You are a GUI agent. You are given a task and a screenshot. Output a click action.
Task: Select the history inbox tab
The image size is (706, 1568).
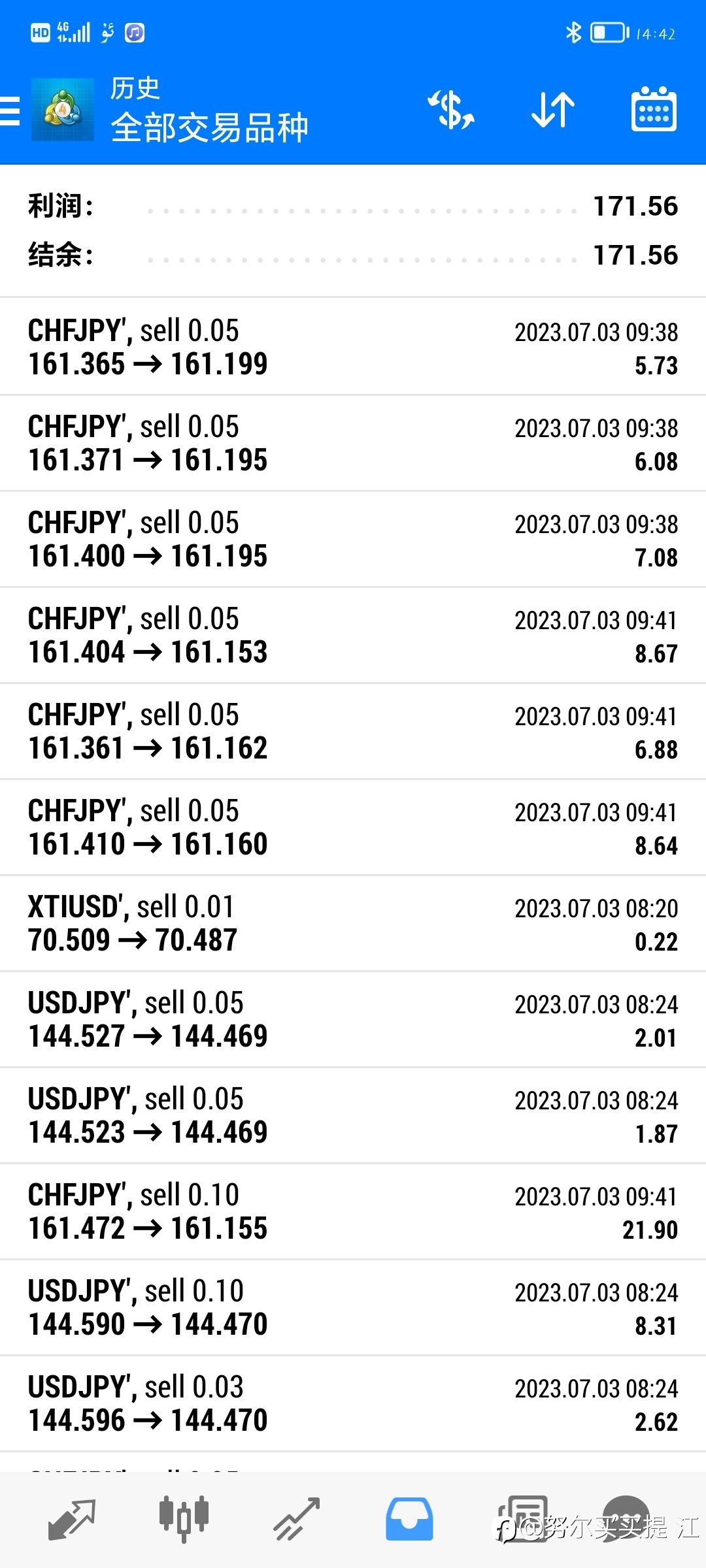pos(409,1520)
